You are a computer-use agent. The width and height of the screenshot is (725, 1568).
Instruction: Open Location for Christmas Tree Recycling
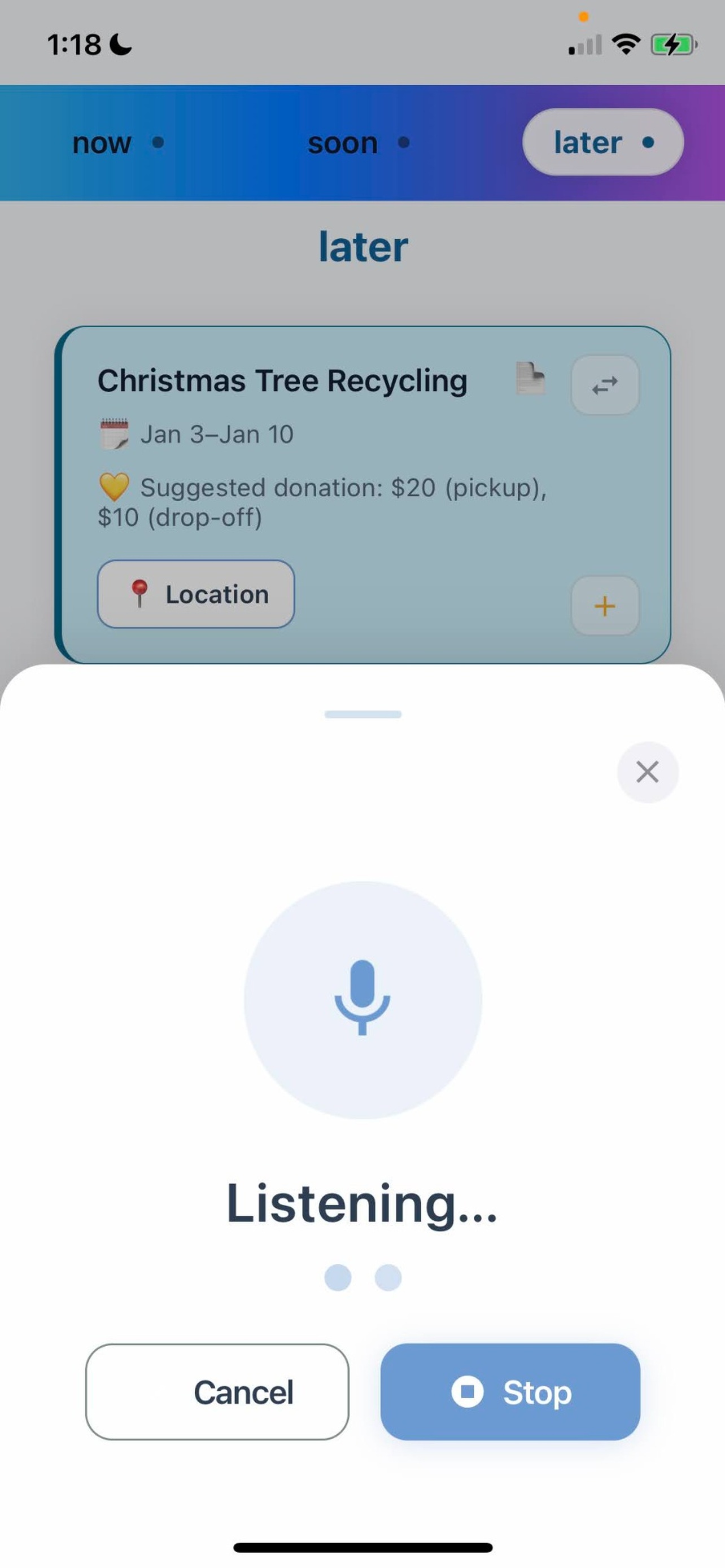[196, 594]
